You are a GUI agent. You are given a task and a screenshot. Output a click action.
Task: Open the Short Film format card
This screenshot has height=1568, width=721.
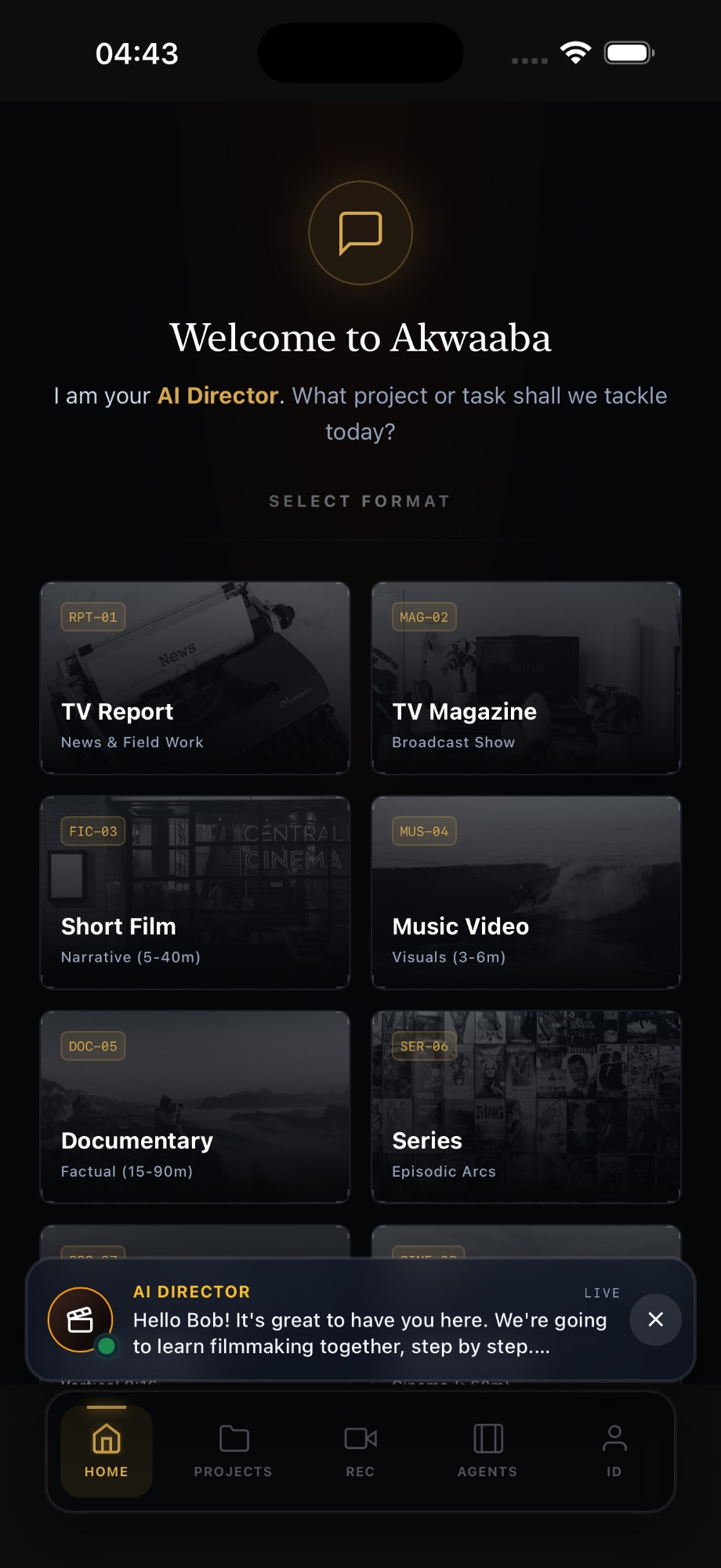194,892
